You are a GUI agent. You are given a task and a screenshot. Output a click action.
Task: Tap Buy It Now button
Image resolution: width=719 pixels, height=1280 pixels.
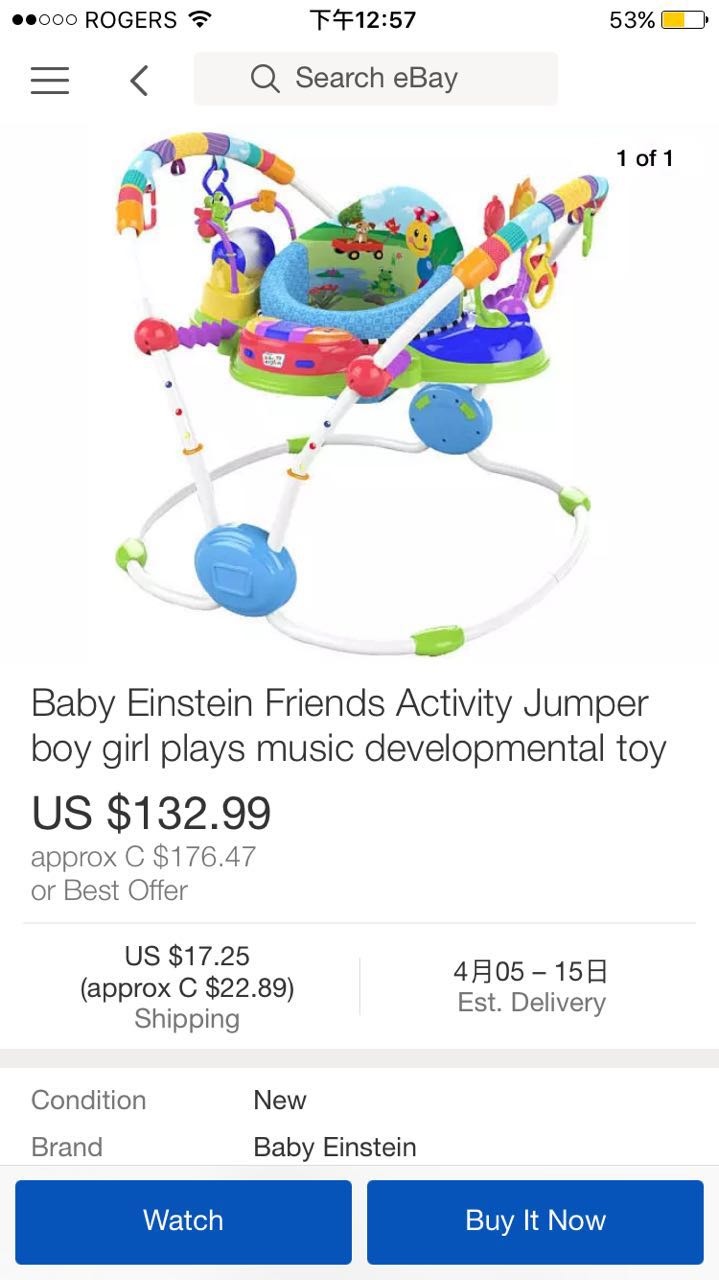click(535, 1221)
